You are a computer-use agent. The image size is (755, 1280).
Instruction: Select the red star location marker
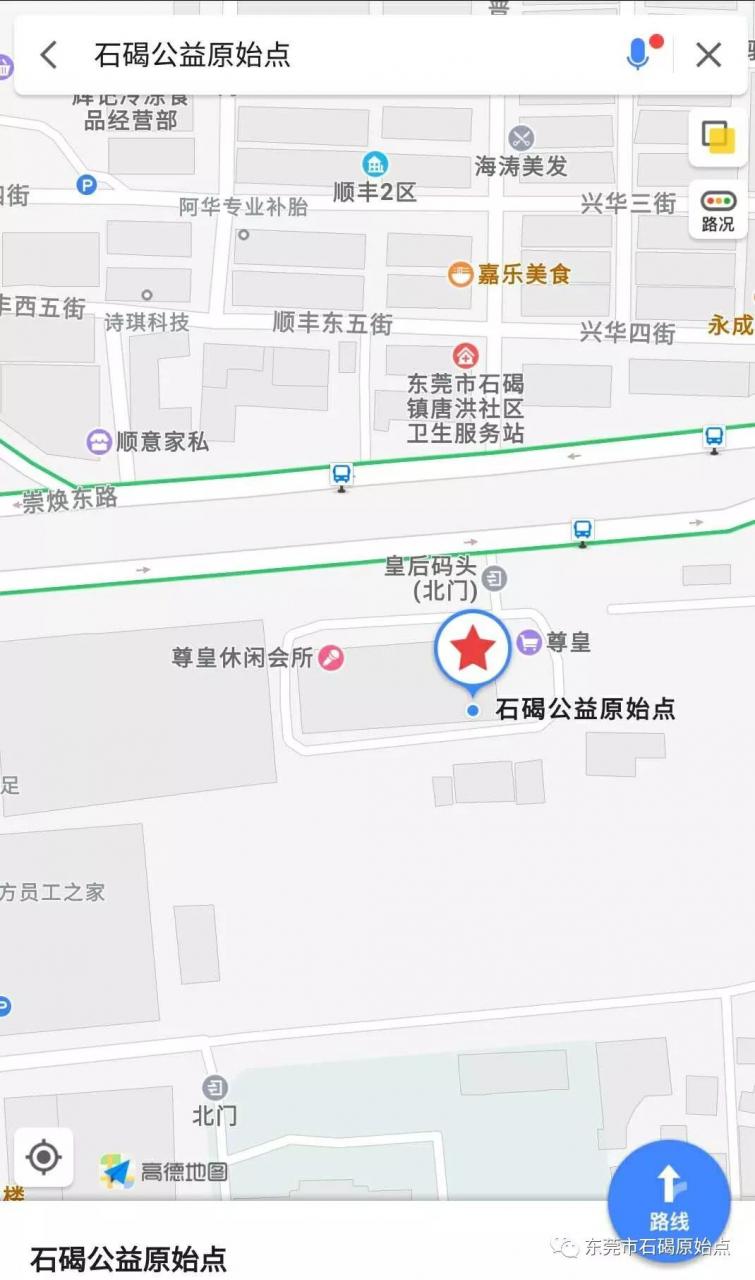473,651
